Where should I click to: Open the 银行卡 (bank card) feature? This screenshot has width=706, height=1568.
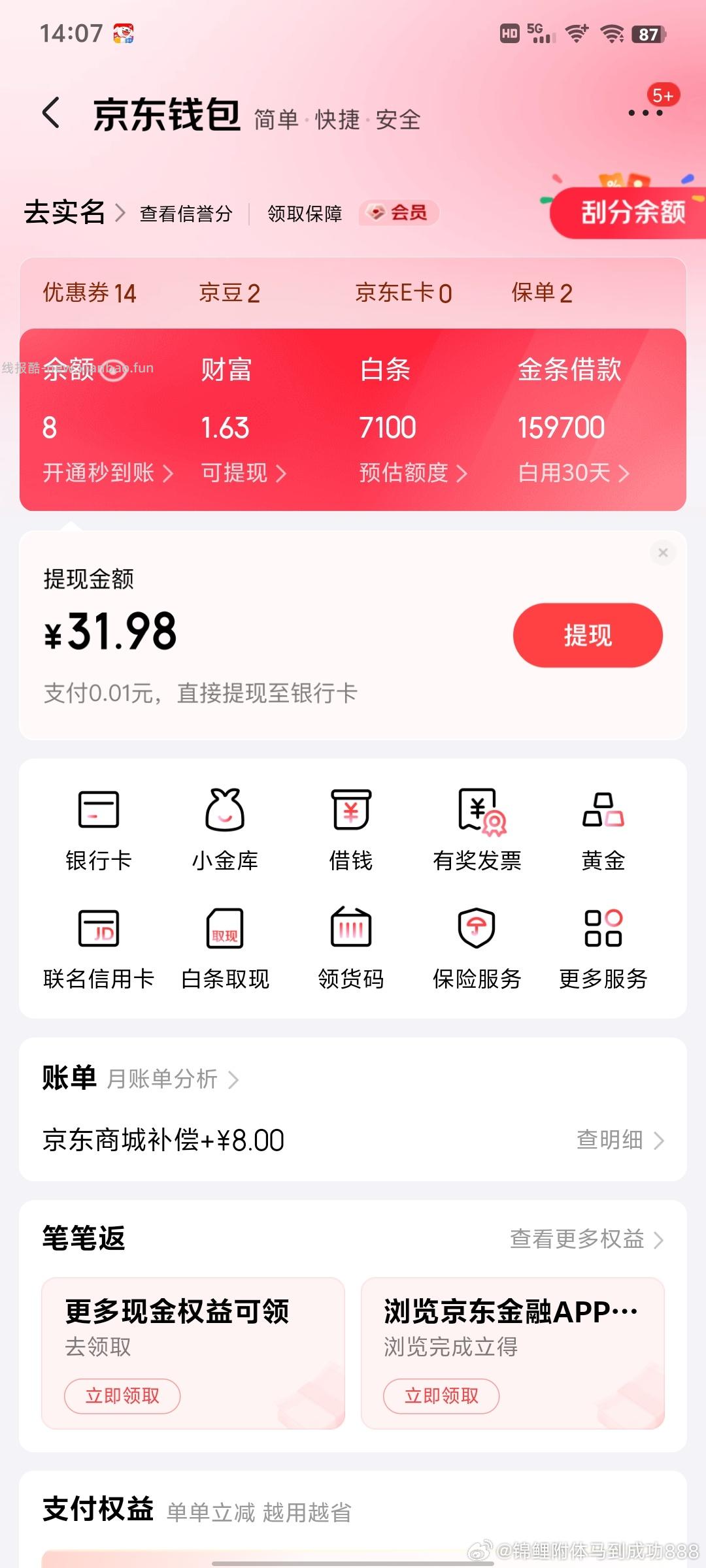tap(99, 826)
